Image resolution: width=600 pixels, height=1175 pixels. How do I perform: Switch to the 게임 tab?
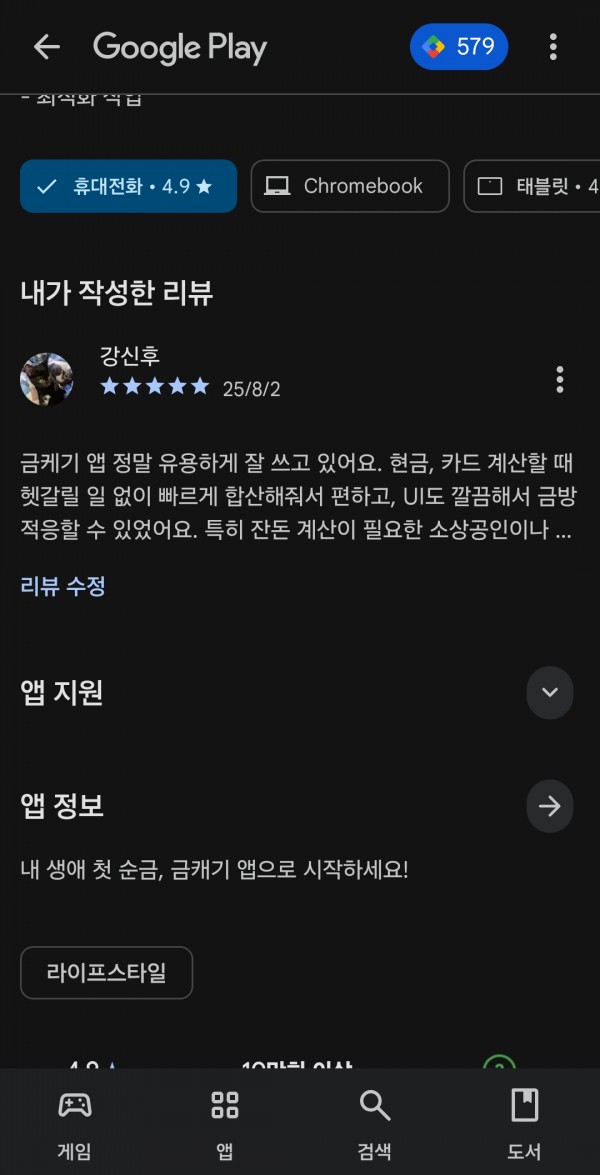click(75, 1124)
